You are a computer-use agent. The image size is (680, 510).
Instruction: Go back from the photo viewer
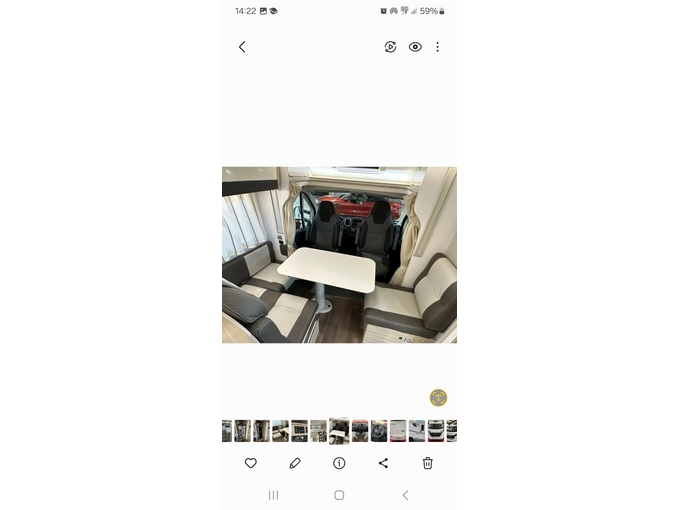242,47
